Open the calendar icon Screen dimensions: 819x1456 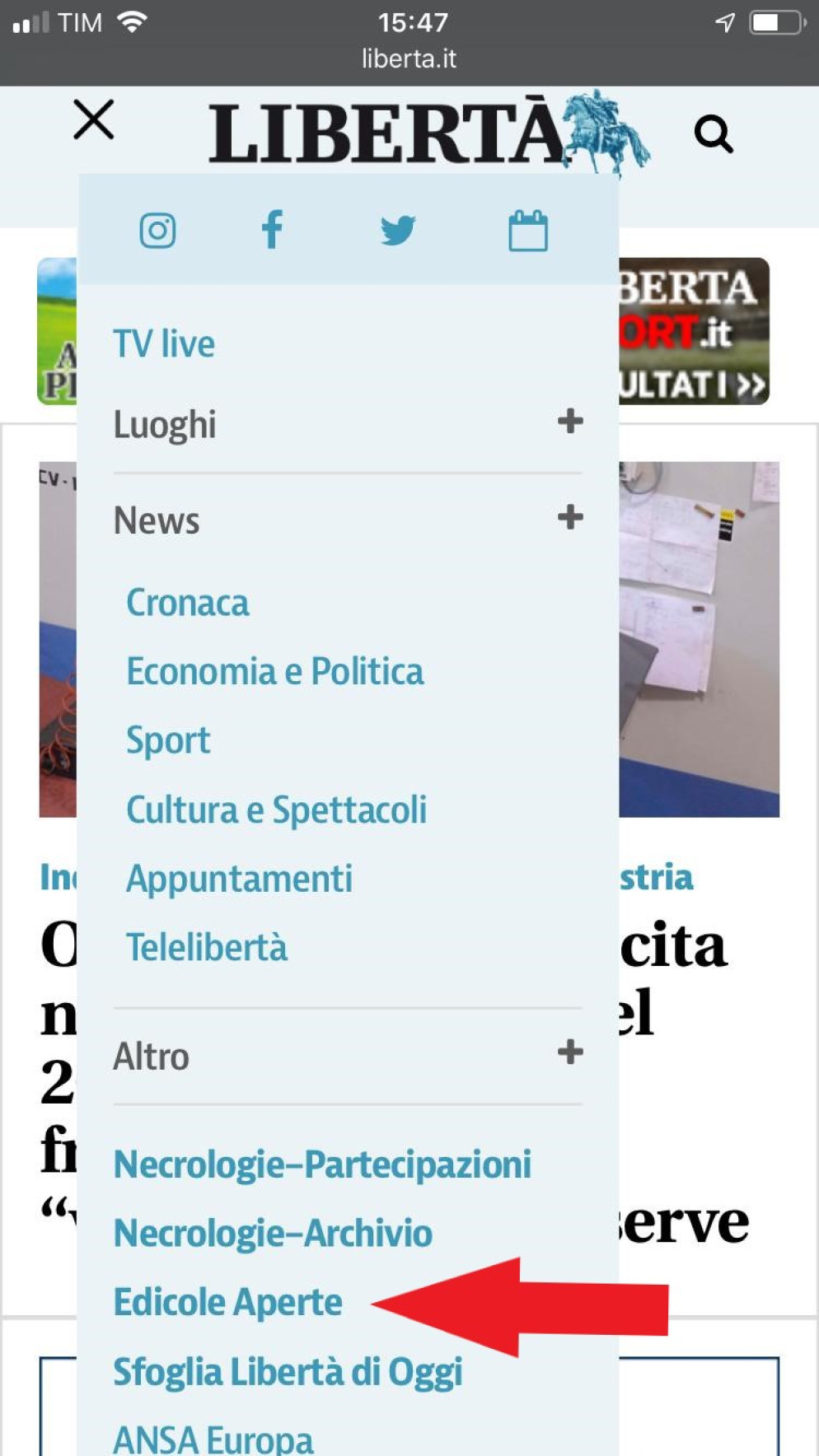[527, 231]
